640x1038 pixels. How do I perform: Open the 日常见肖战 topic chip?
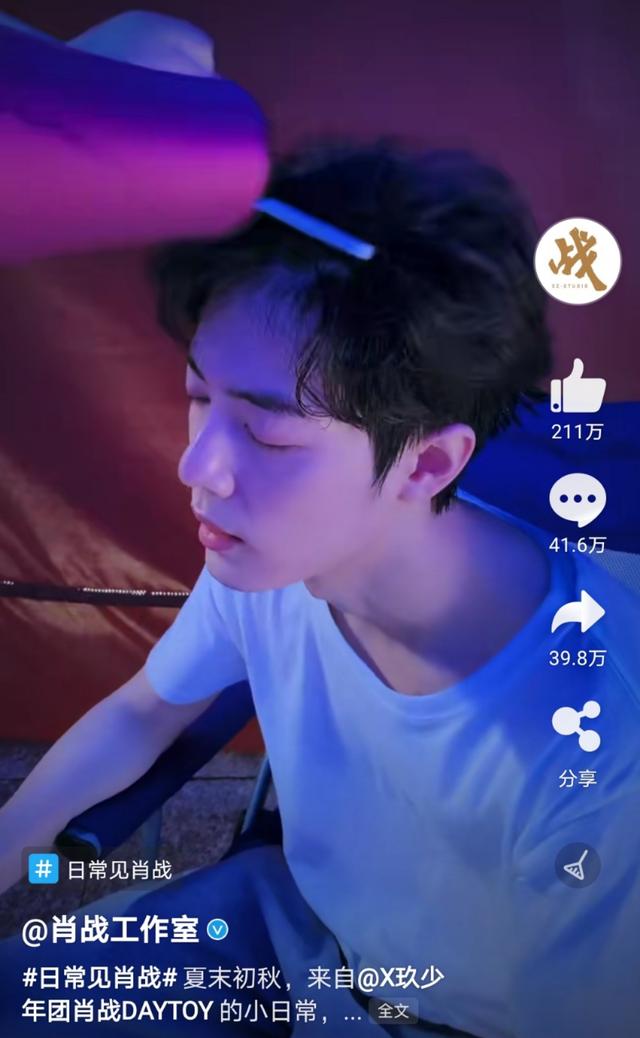pyautogui.click(x=102, y=869)
